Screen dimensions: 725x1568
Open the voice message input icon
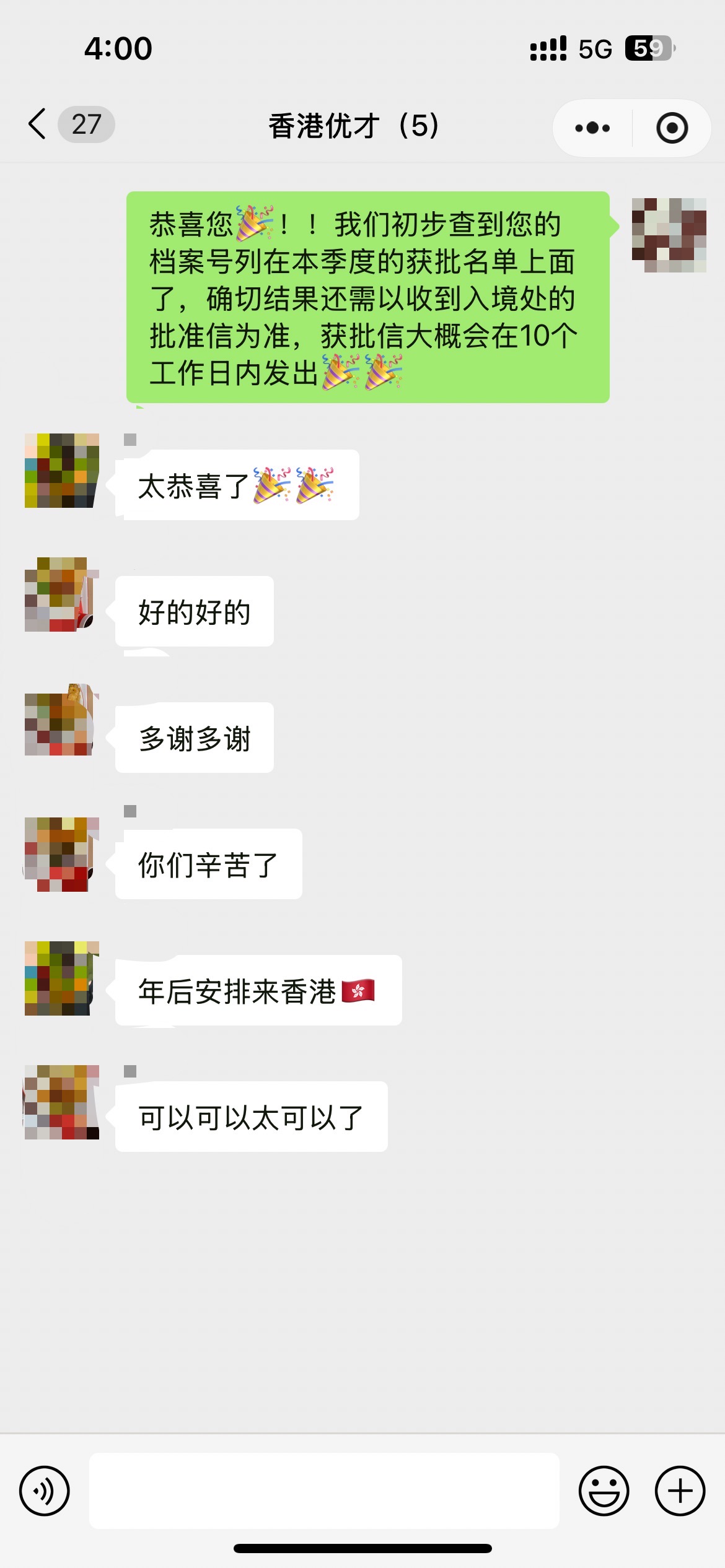coord(44,1491)
